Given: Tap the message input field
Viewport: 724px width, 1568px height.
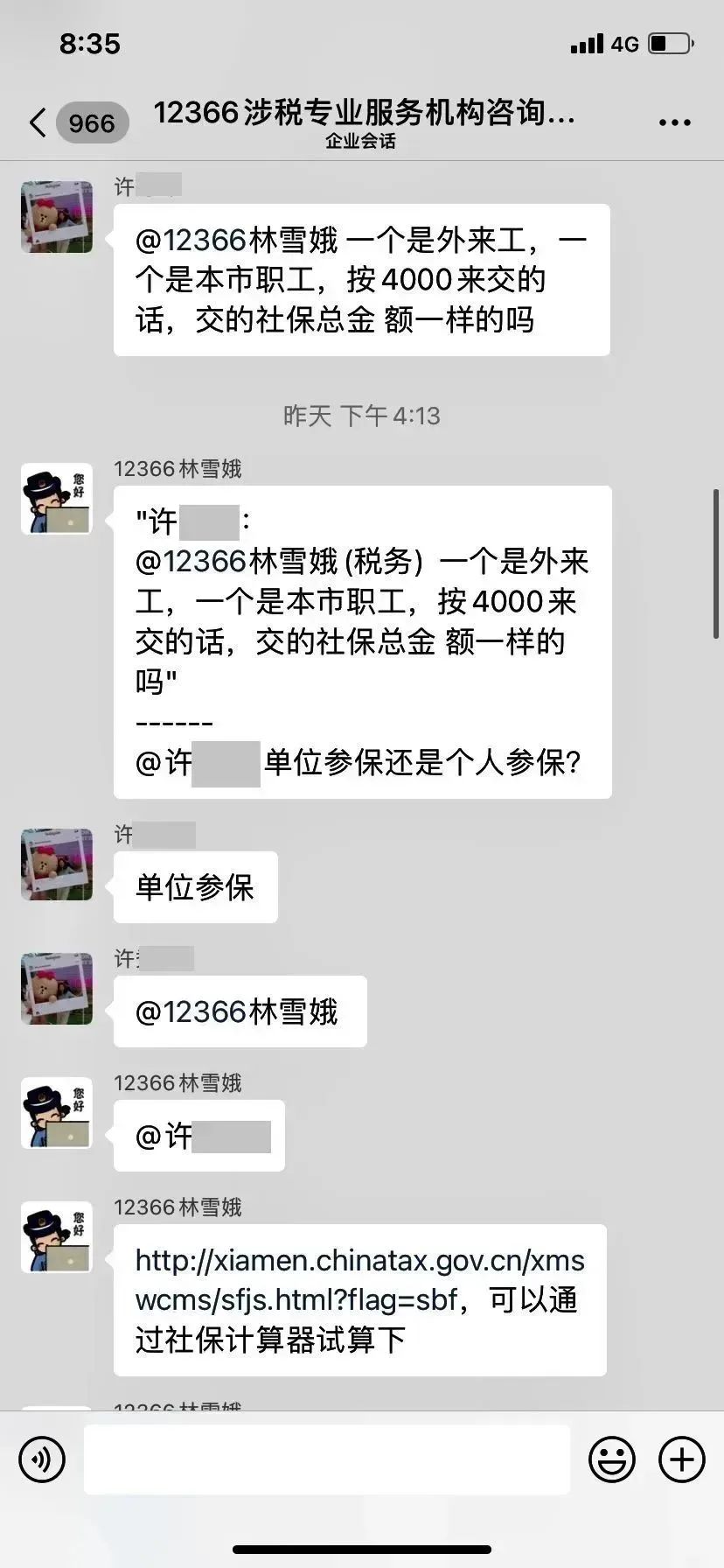Looking at the screenshot, I should [x=328, y=1459].
